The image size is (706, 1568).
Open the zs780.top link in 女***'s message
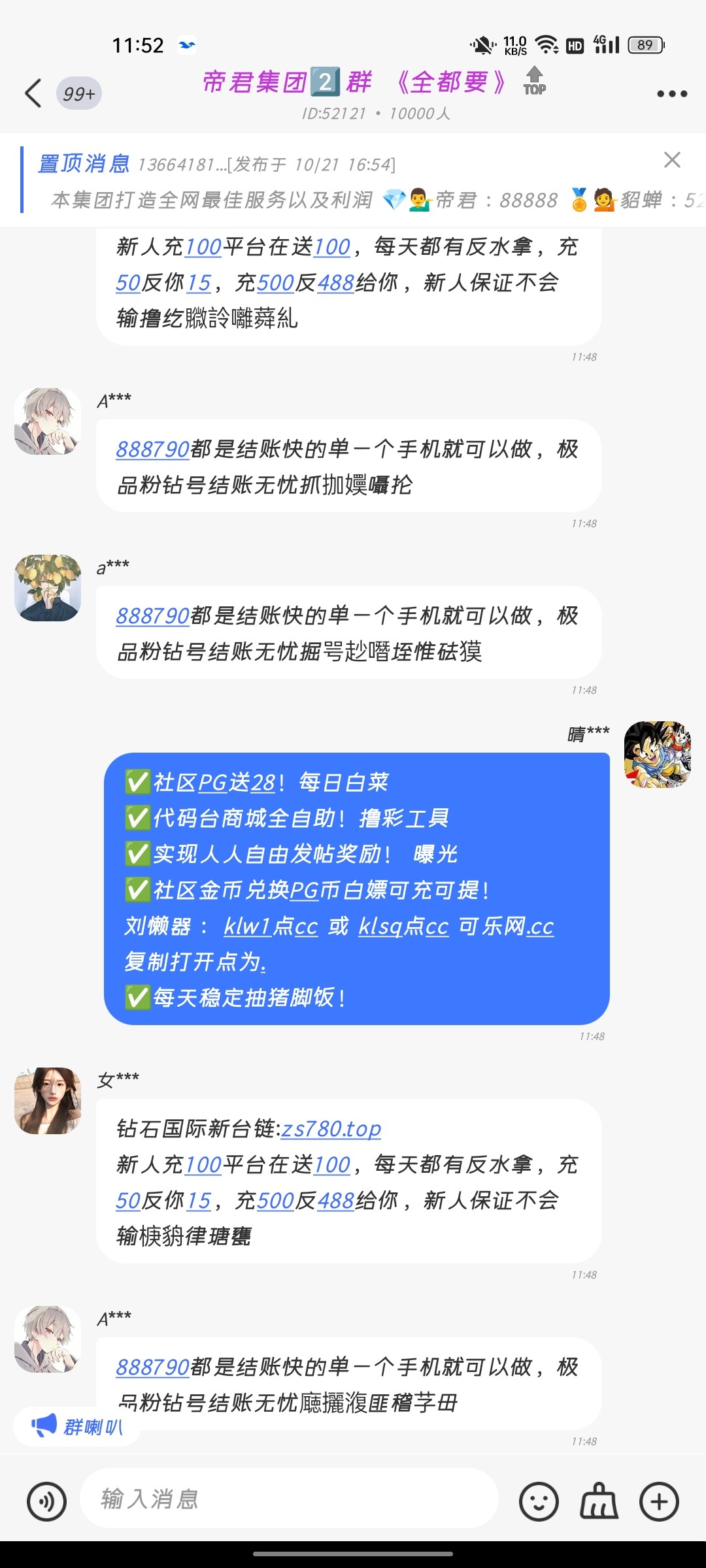tap(331, 1128)
